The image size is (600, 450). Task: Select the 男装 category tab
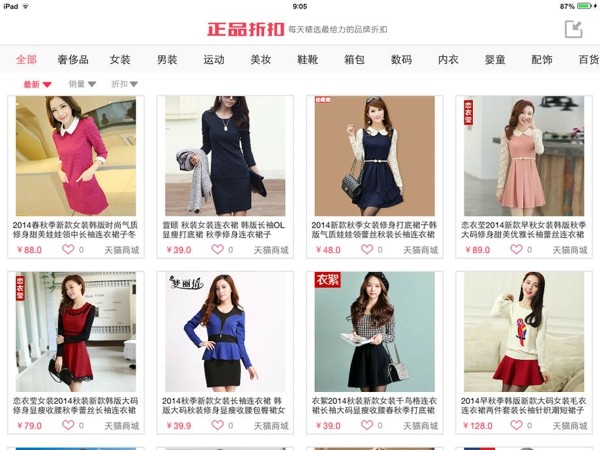coord(167,60)
